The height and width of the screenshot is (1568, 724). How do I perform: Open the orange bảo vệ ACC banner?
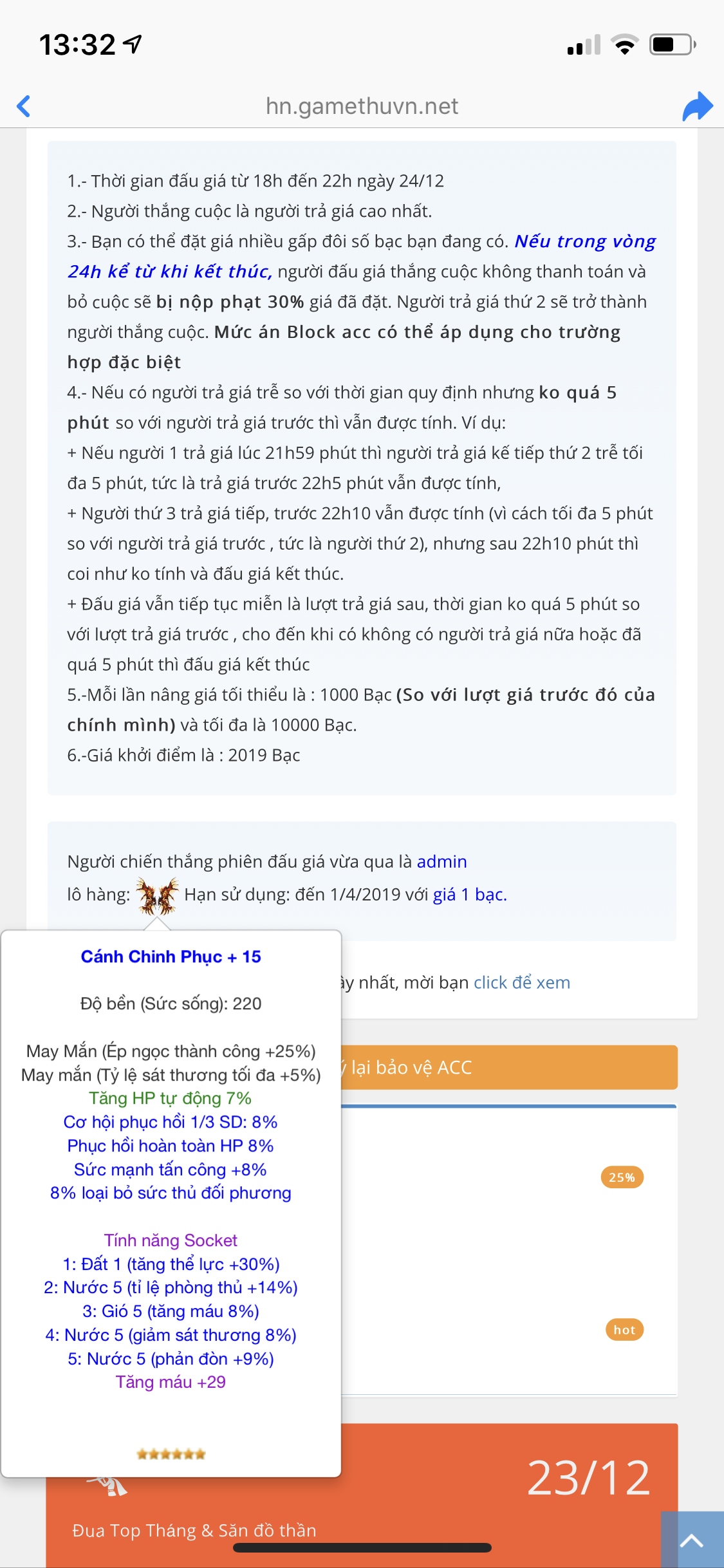508,1067
